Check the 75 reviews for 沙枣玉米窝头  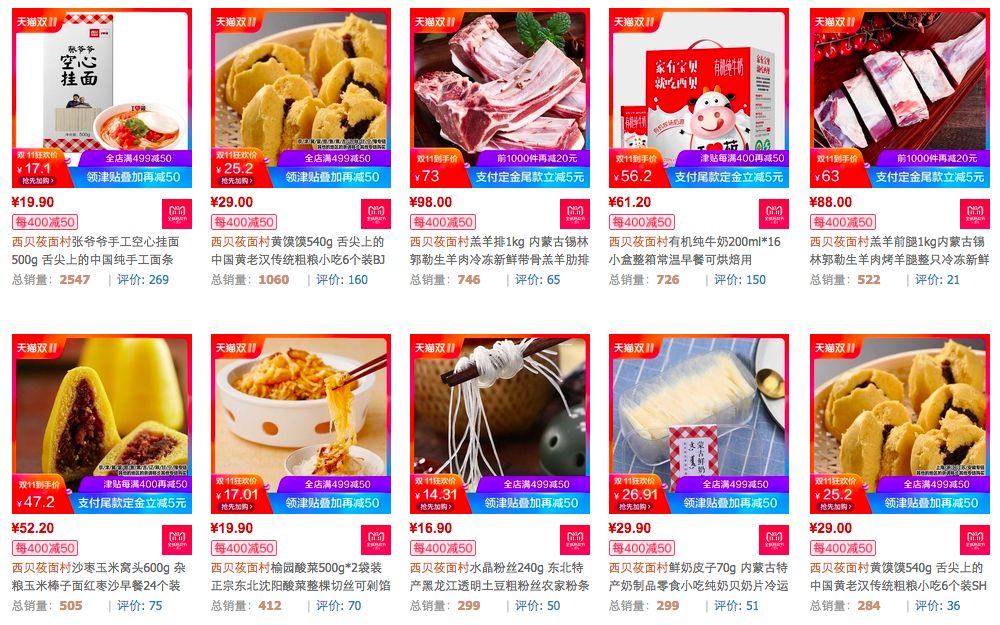pos(154,605)
